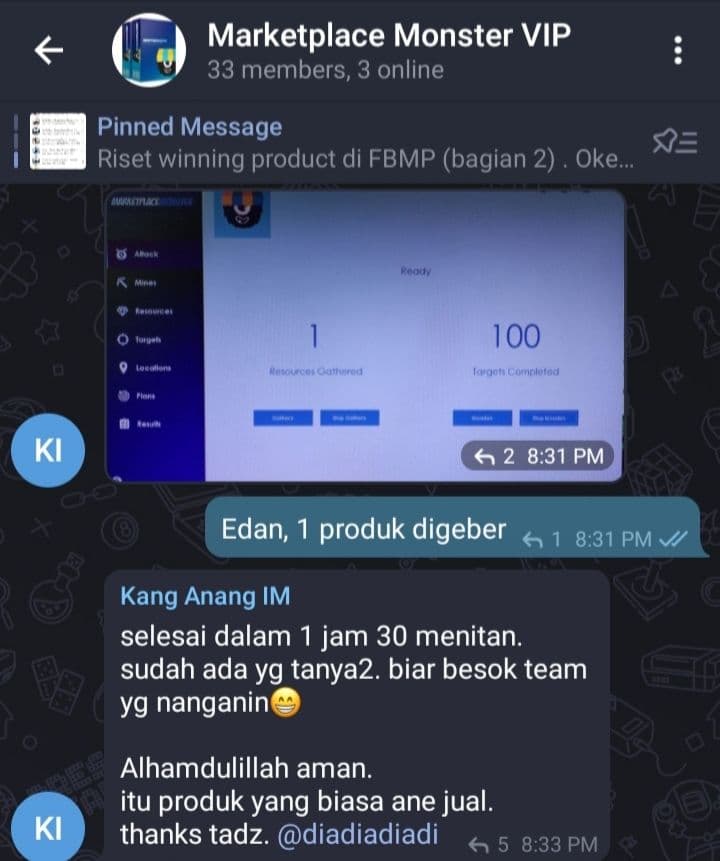Viewport: 720px width, 861px height.
Task: Open the Kang Anang IM sender profile
Action: tap(205, 597)
